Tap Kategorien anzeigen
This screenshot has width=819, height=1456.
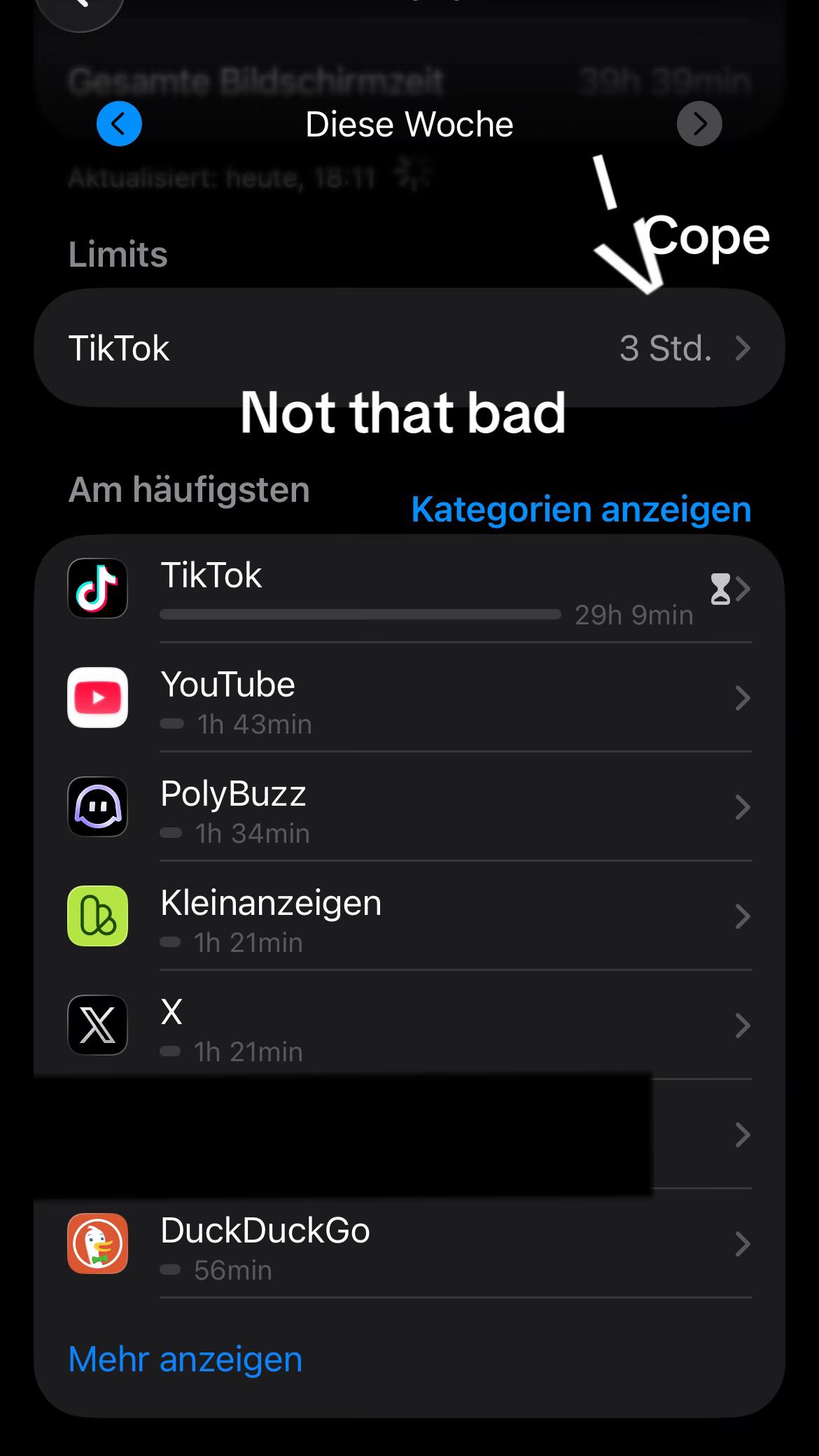point(581,509)
